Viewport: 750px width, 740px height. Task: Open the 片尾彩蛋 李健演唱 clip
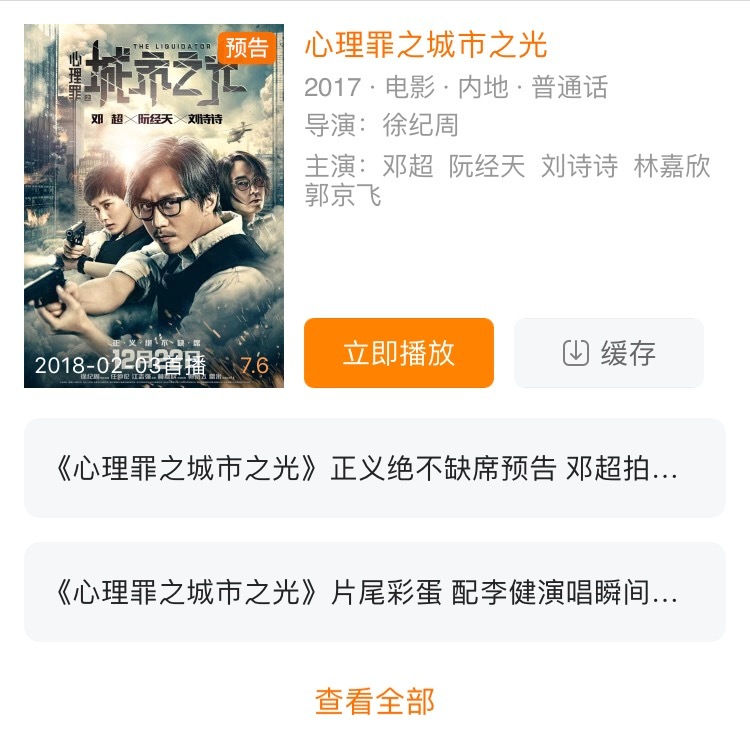374,592
